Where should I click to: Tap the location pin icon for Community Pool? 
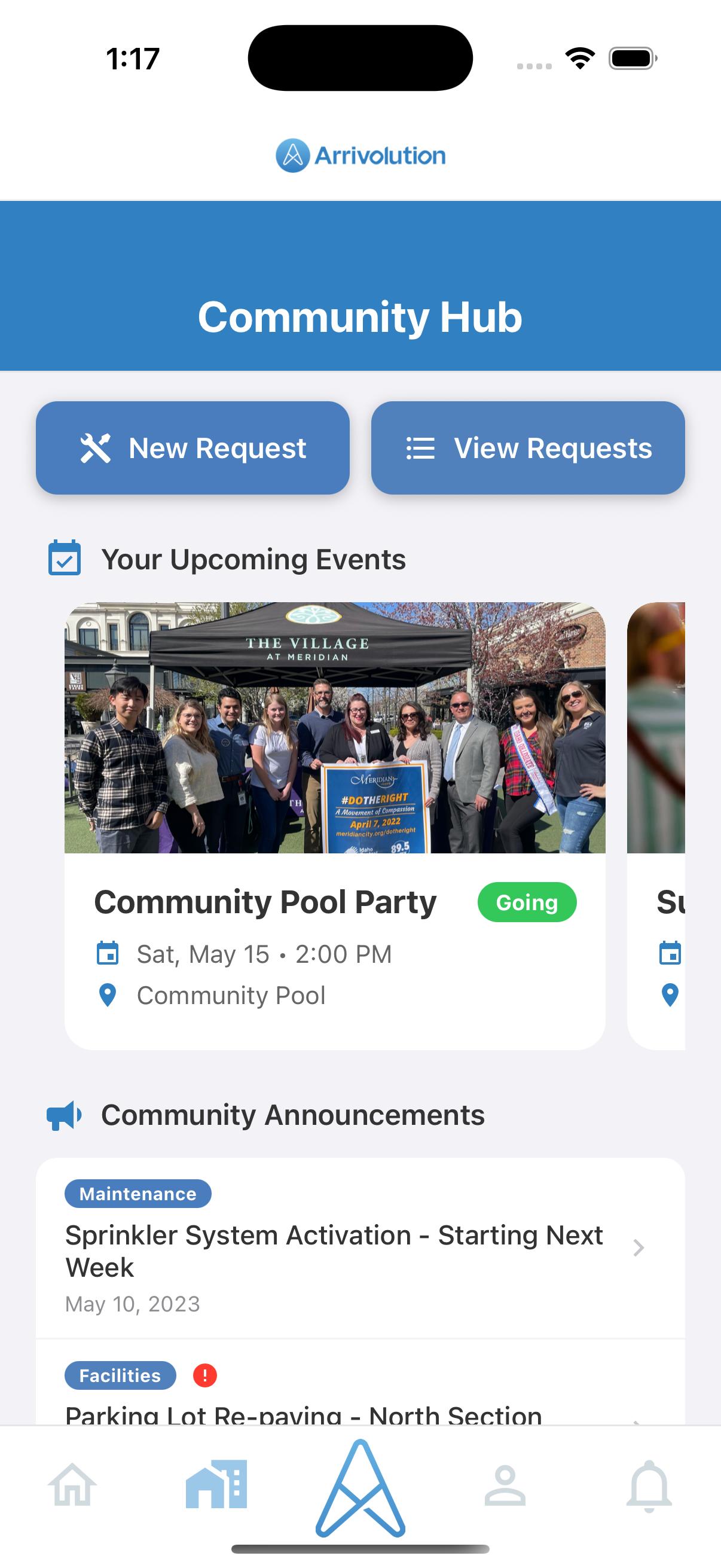point(107,995)
